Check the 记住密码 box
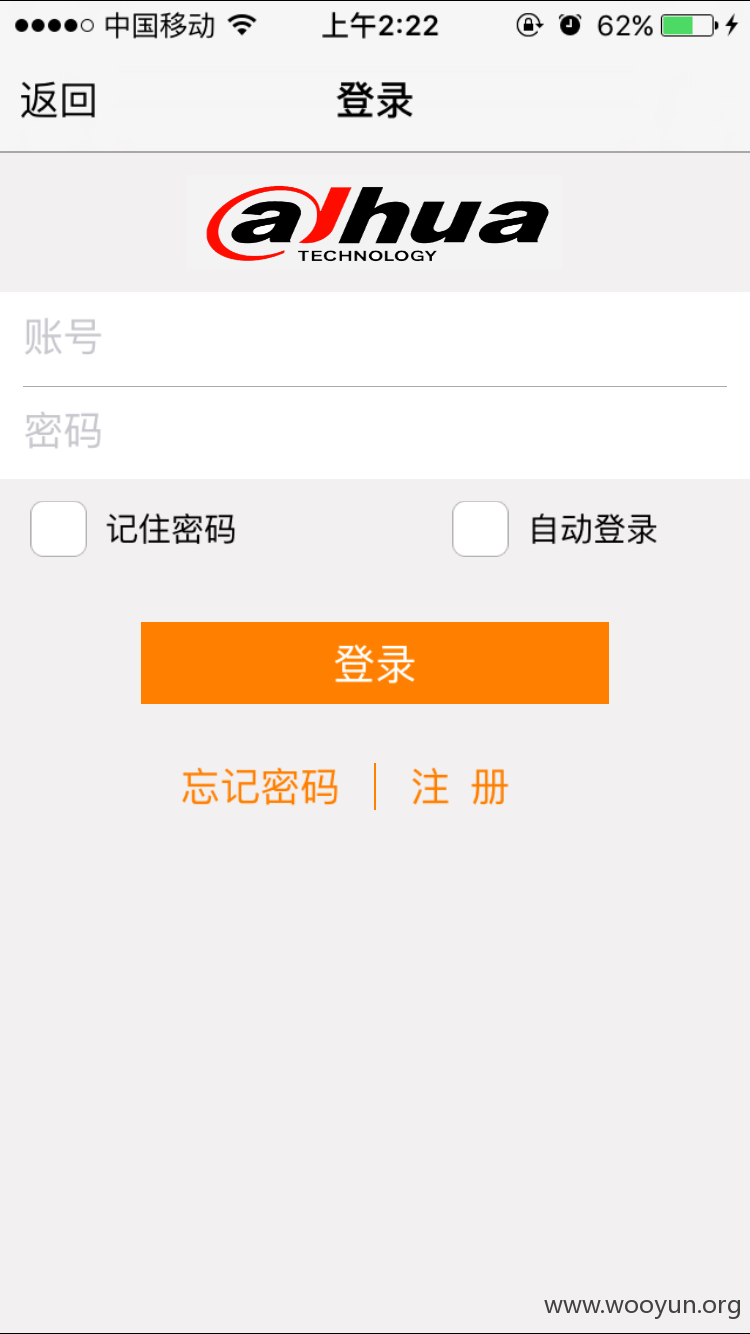Viewport: 750px width, 1334px height. tap(59, 529)
